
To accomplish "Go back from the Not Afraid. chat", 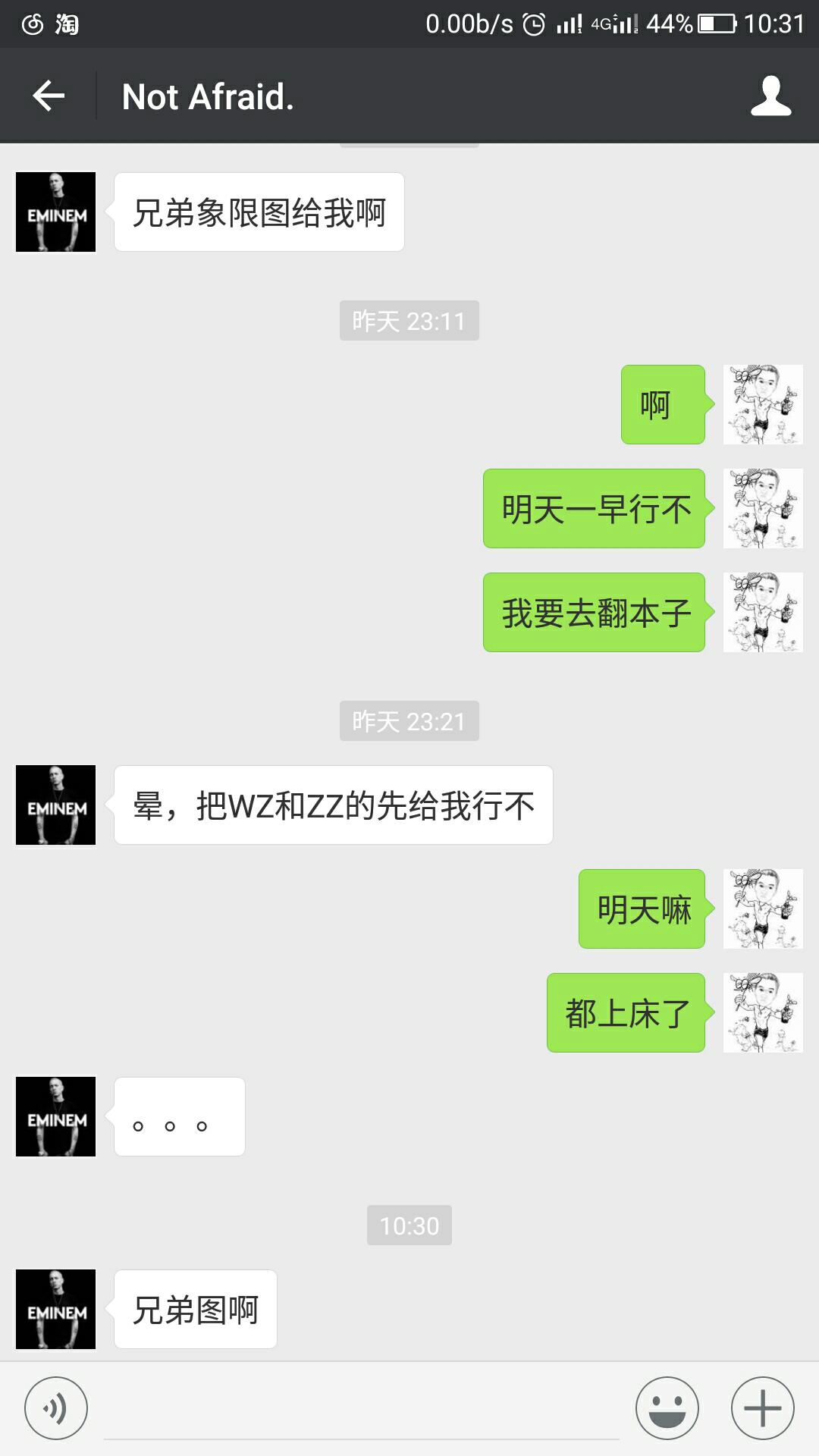I will tap(49, 96).
